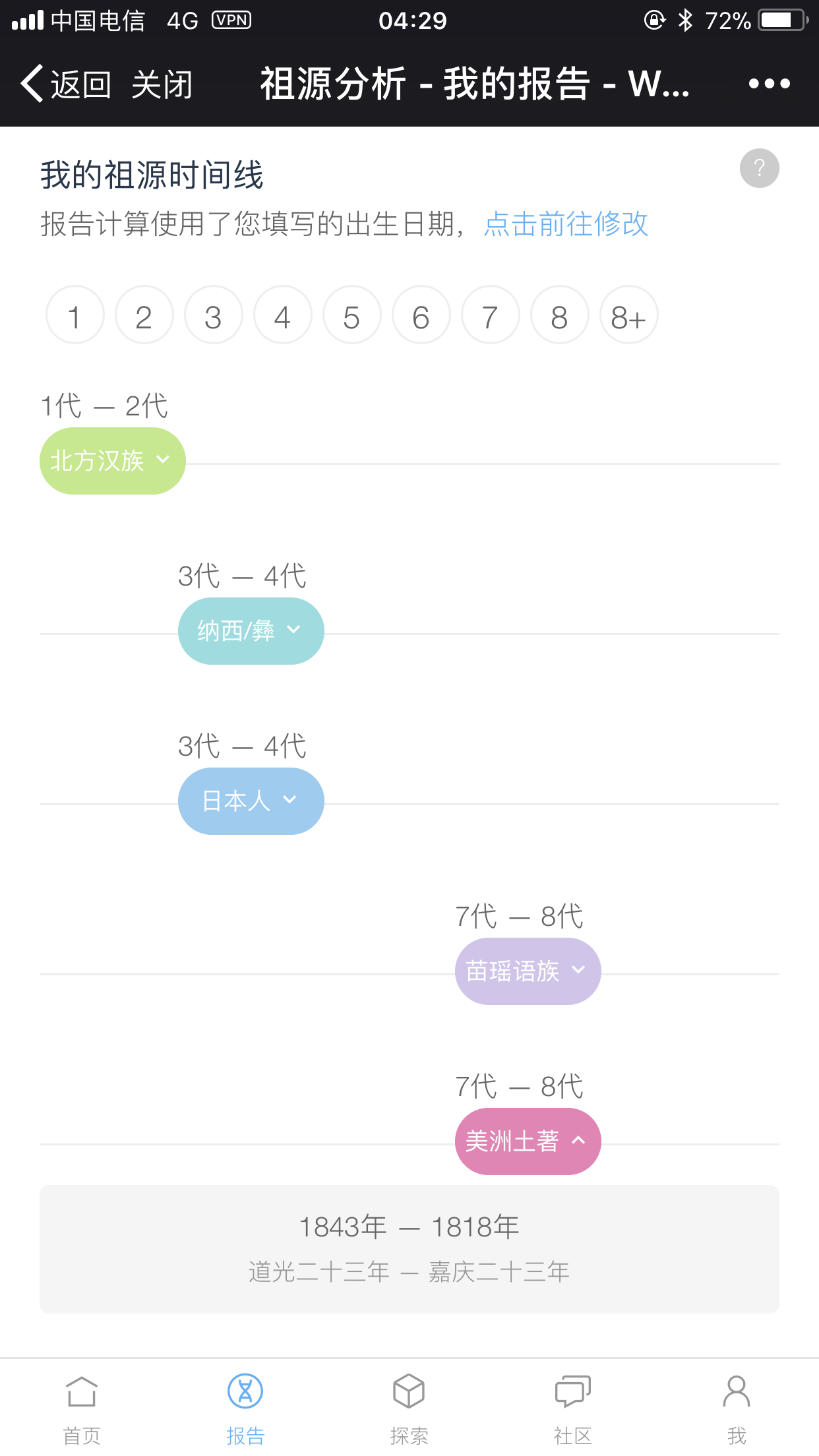
Task: Tap 返回 to go back
Action: (x=65, y=84)
